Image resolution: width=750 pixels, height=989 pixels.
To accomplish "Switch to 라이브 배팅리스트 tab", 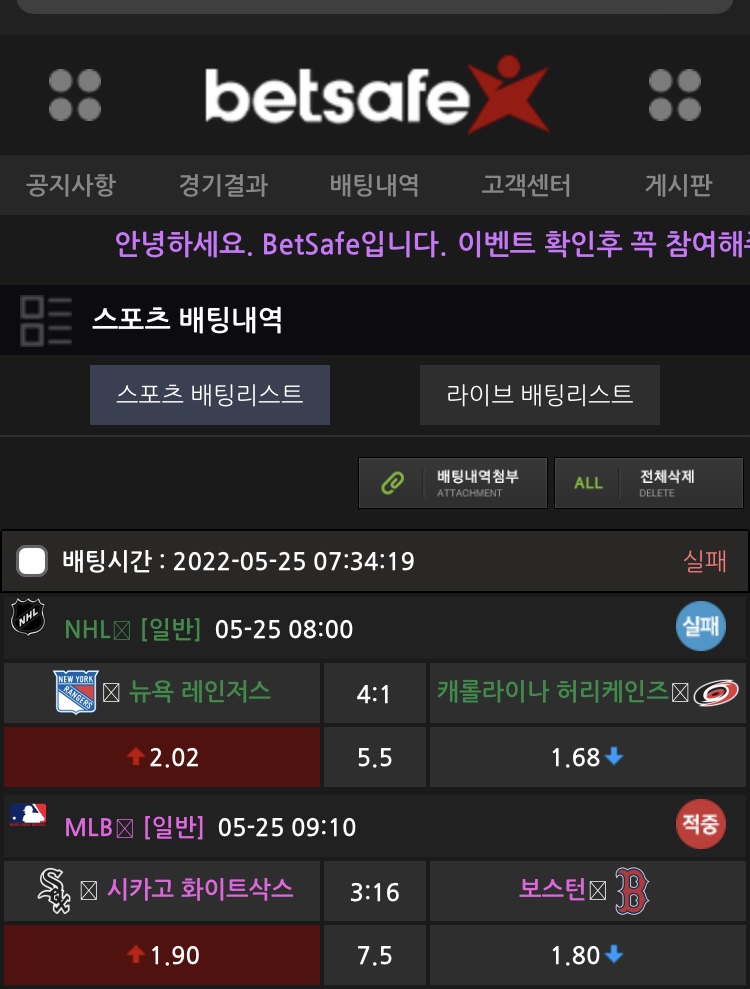I will point(540,394).
